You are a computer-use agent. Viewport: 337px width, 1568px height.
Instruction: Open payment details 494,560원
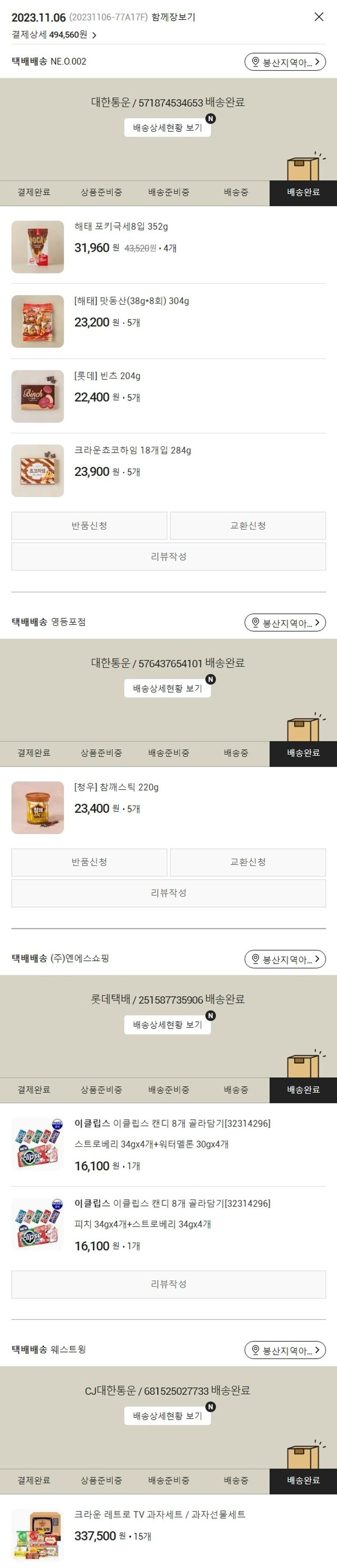[x=54, y=35]
